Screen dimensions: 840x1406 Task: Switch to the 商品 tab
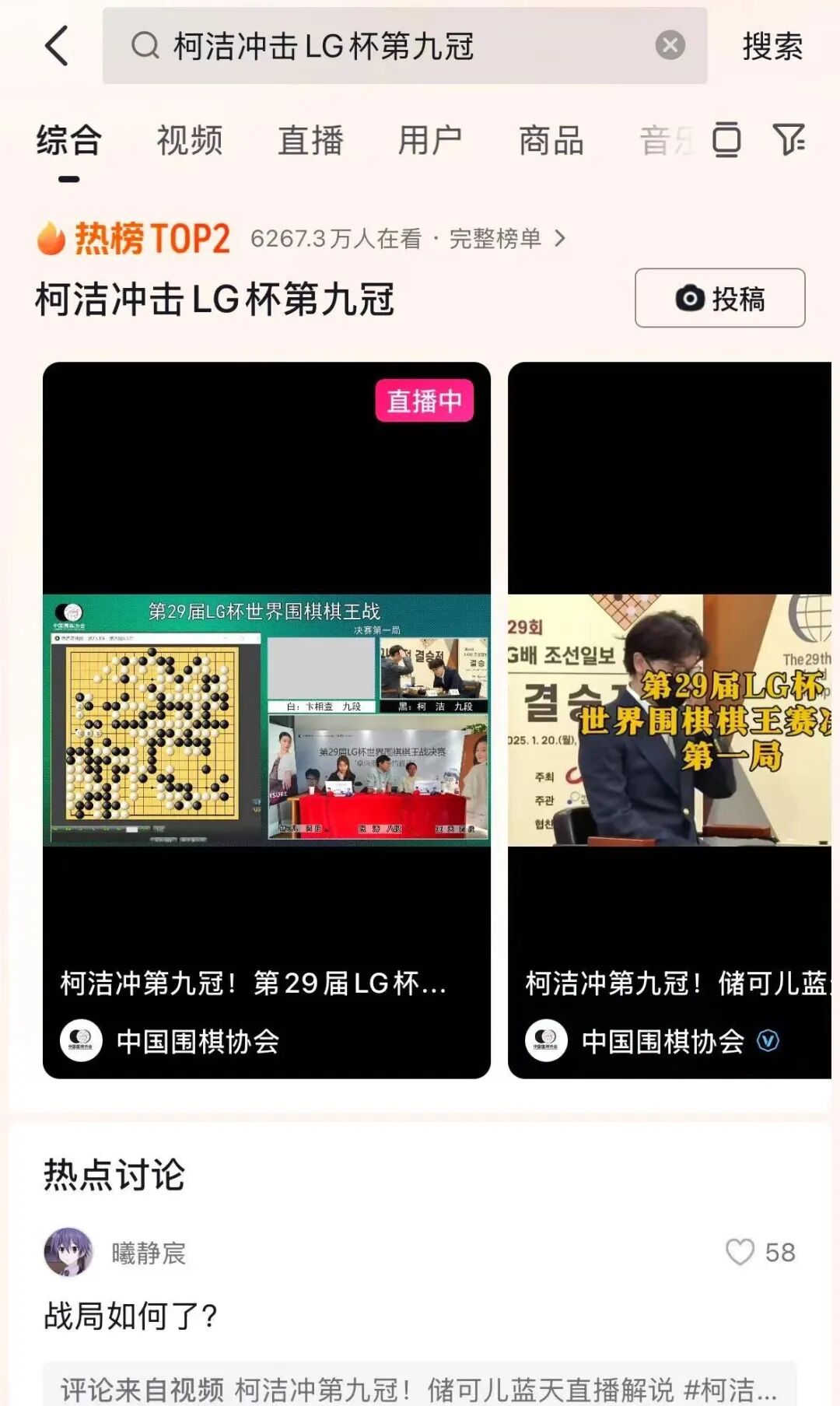pyautogui.click(x=551, y=141)
